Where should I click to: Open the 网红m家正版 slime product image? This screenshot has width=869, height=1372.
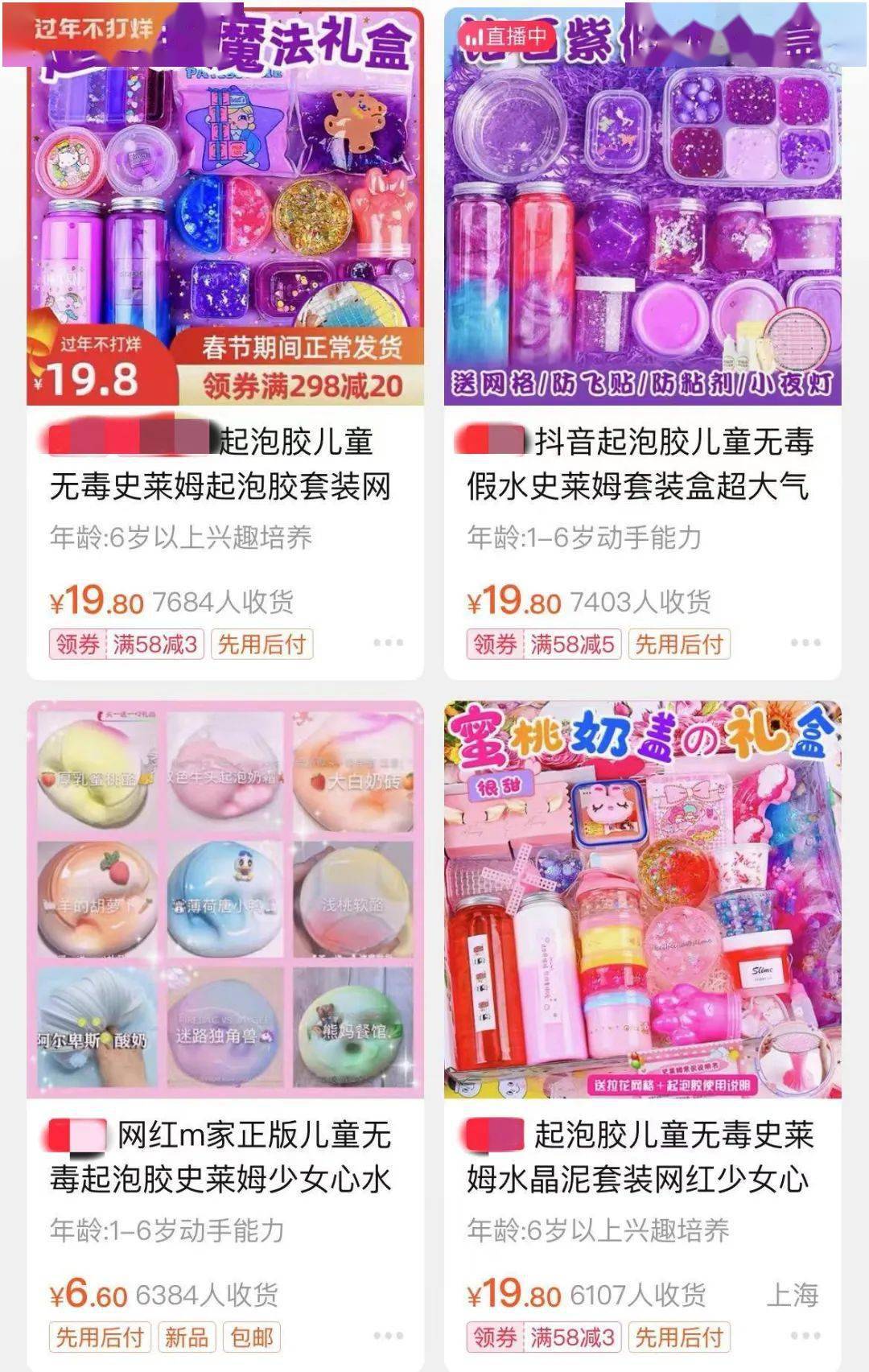click(x=225, y=900)
